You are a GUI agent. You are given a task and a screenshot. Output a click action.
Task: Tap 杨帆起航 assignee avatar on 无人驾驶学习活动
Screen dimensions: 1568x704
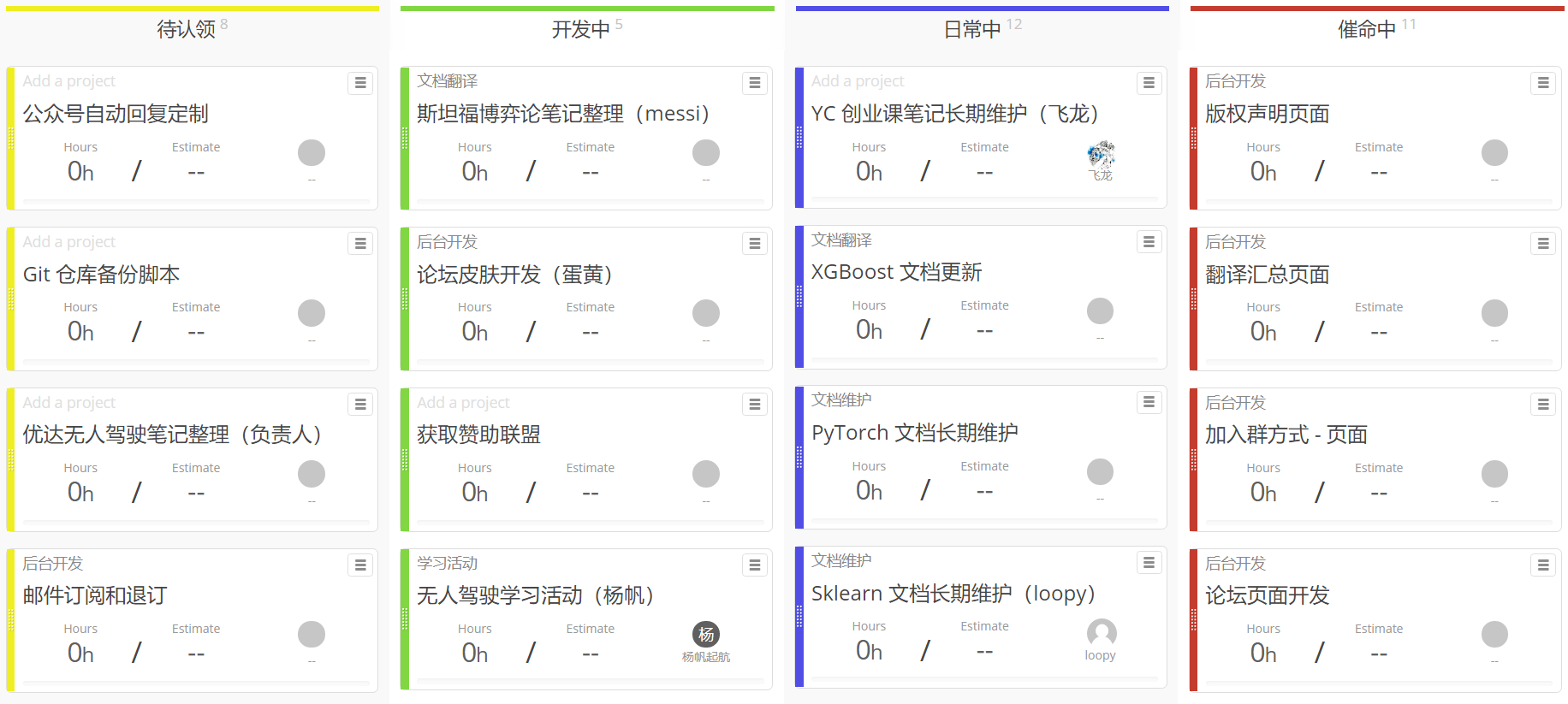tap(705, 635)
